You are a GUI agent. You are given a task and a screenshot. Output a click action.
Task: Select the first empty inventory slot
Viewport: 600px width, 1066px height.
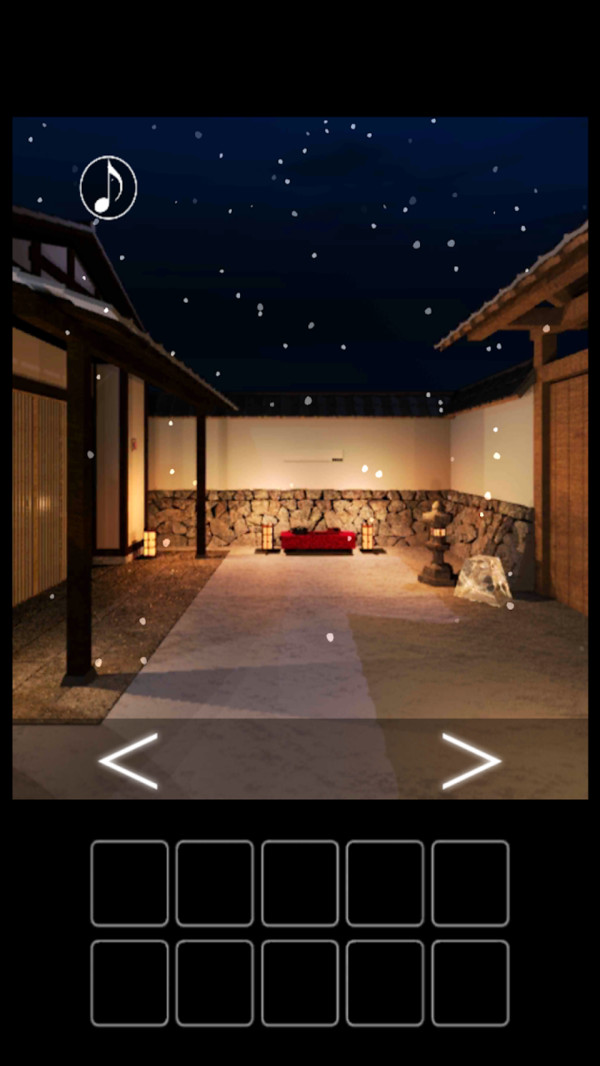(130, 883)
